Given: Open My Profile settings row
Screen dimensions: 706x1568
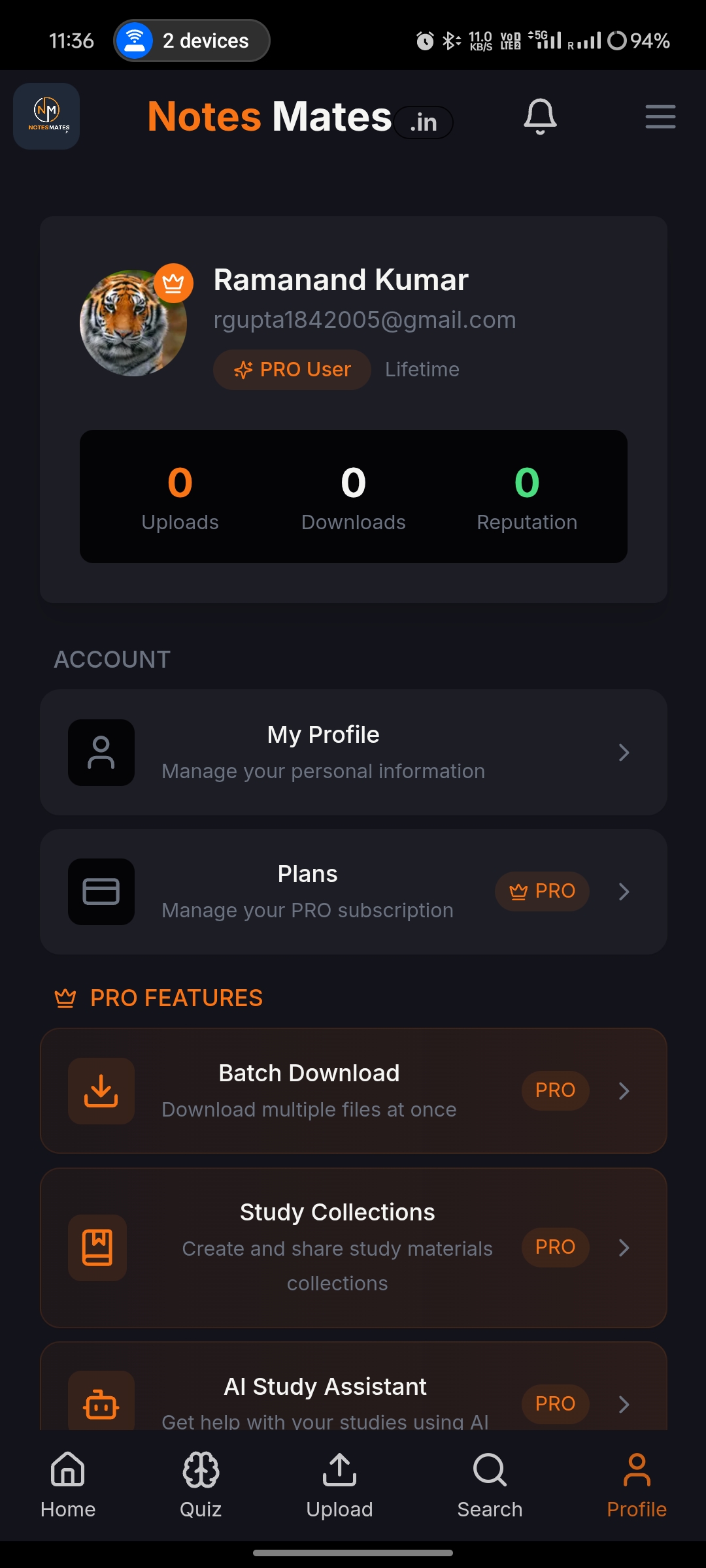Looking at the screenshot, I should point(354,752).
